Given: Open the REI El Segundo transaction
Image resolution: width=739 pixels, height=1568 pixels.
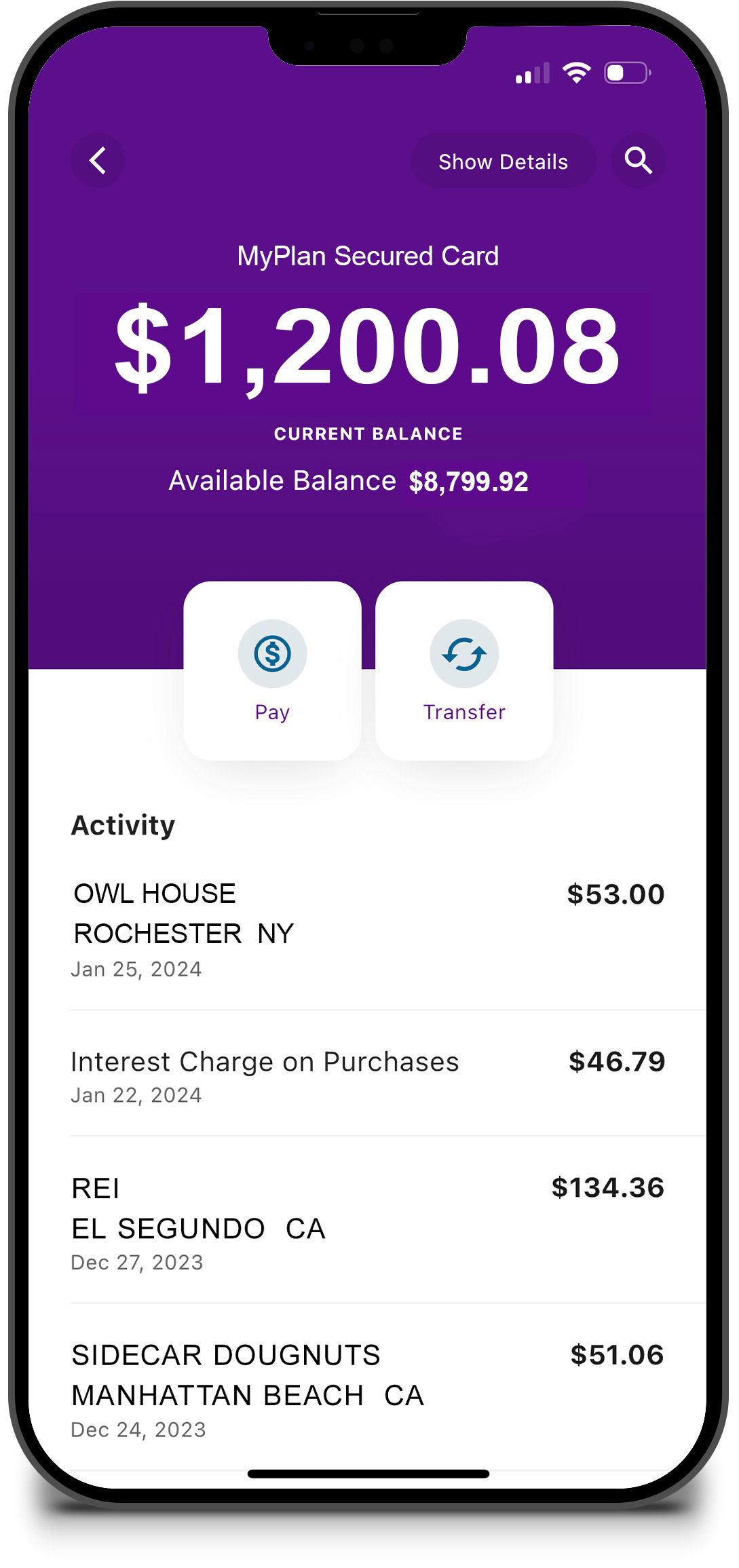Looking at the screenshot, I should (x=367, y=1223).
